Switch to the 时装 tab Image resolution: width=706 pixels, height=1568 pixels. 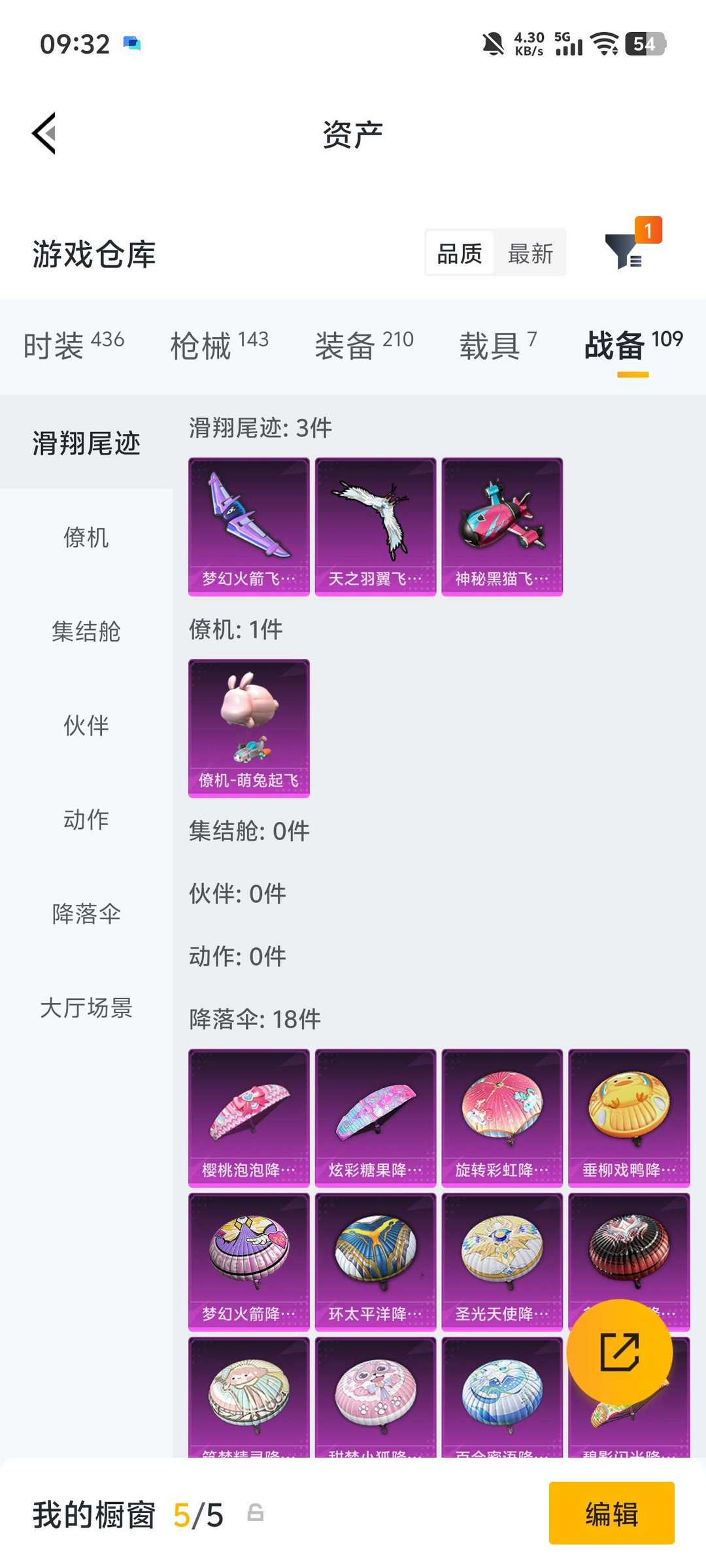point(73,344)
